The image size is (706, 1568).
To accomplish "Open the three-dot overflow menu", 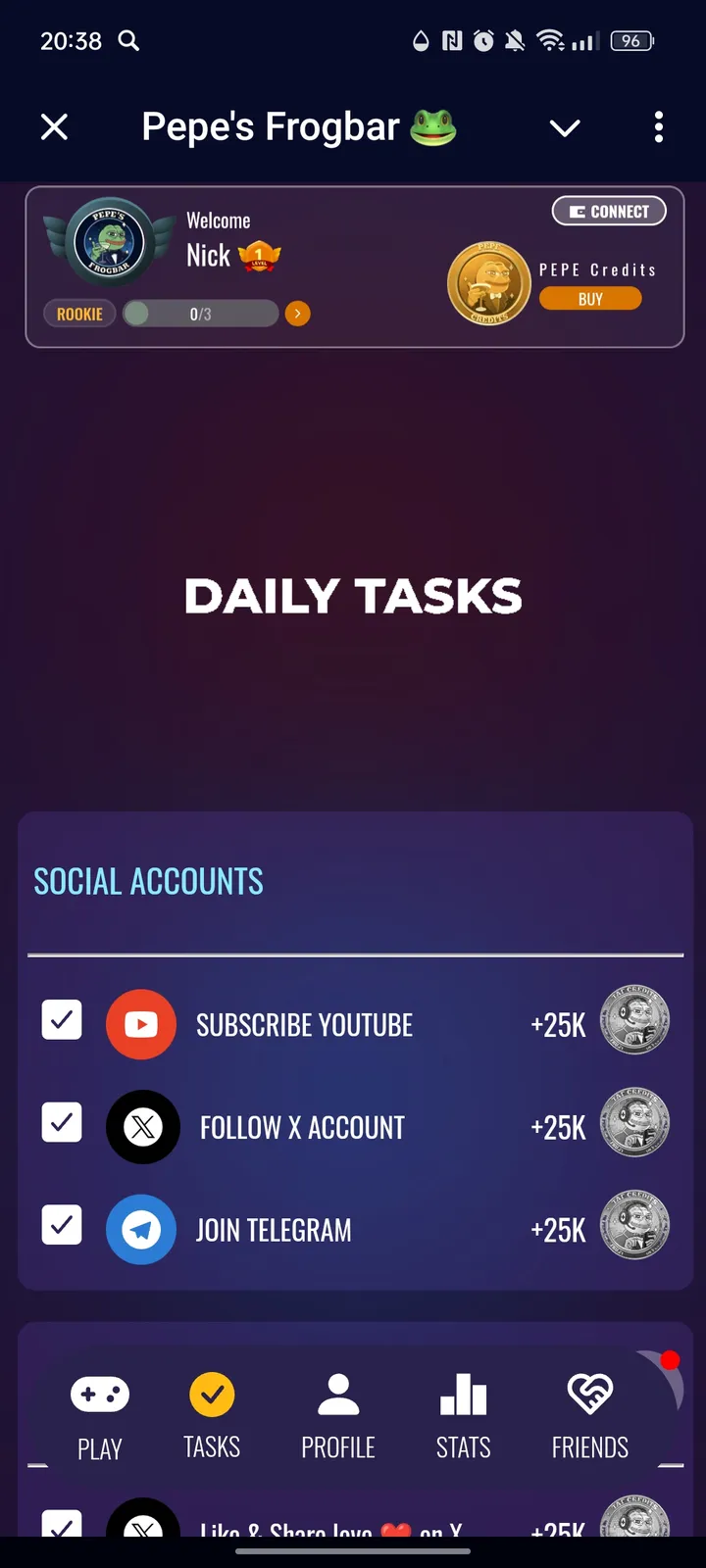I will coord(658,126).
